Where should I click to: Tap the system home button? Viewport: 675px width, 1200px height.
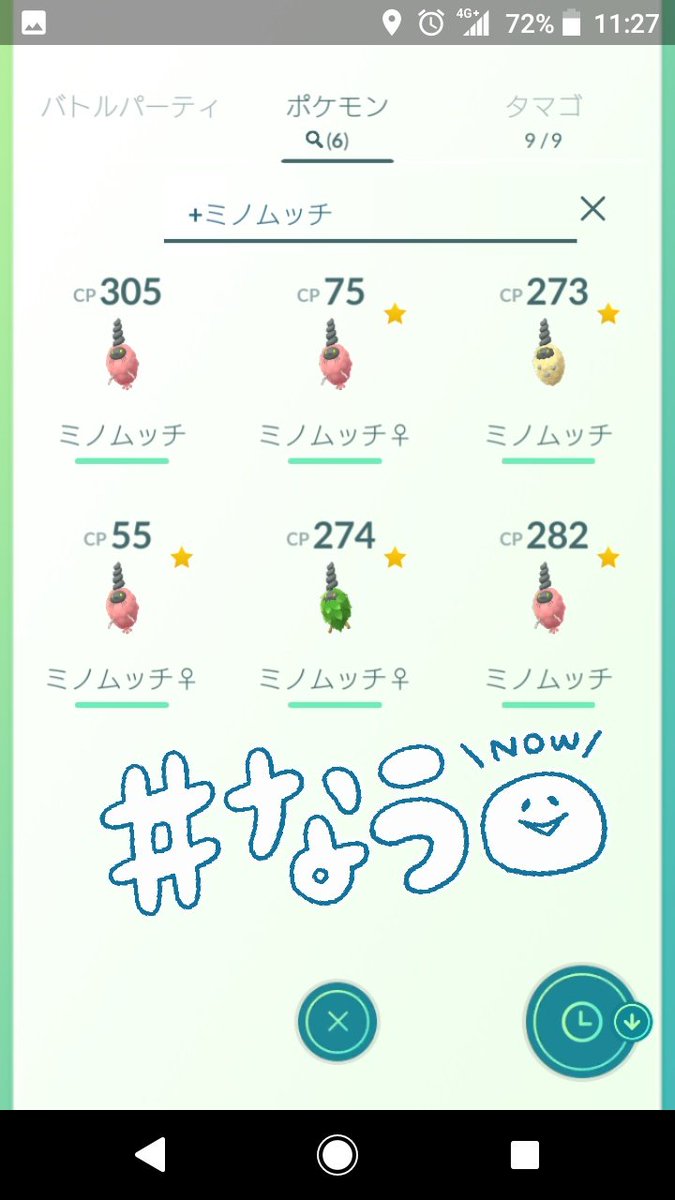tap(338, 1155)
